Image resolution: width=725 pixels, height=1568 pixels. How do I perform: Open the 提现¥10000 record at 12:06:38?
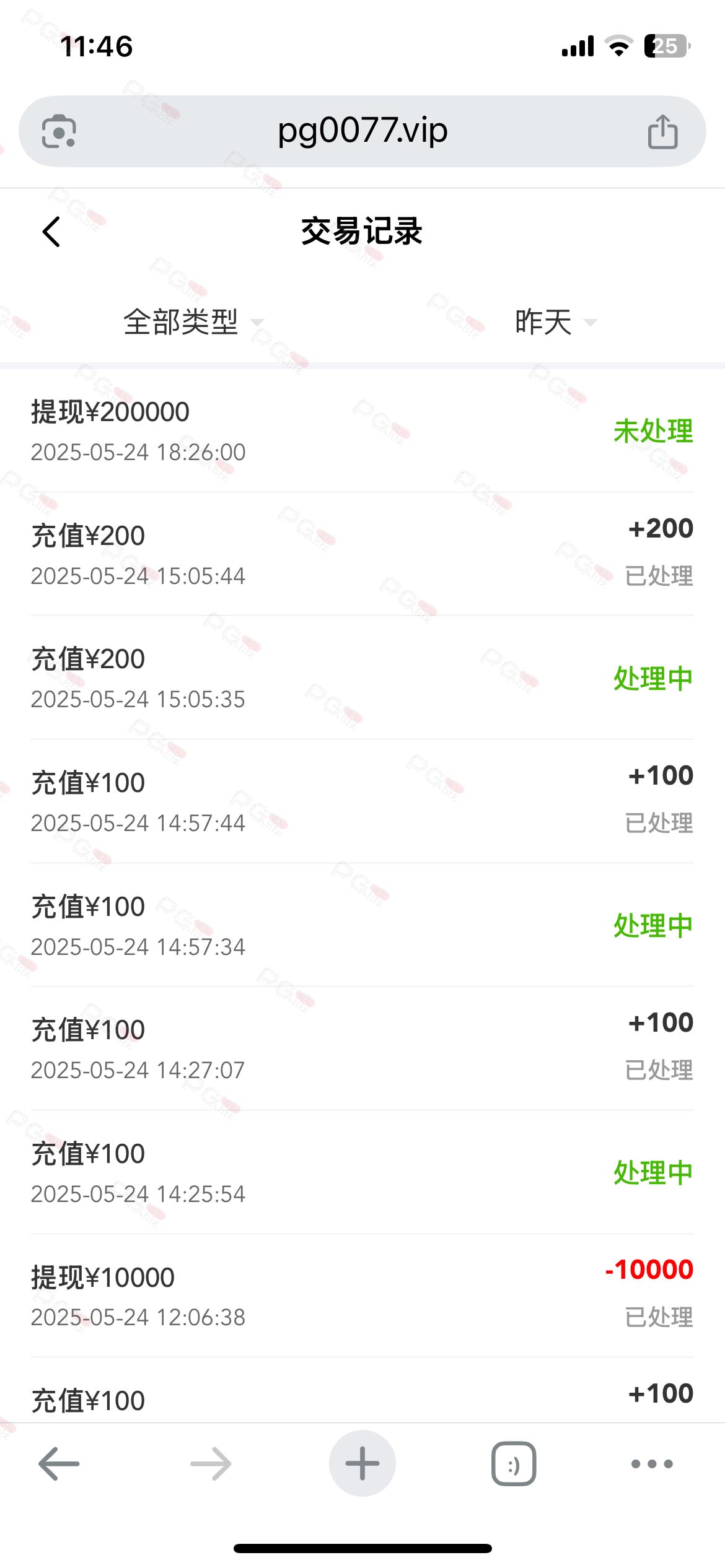pyautogui.click(x=362, y=1296)
